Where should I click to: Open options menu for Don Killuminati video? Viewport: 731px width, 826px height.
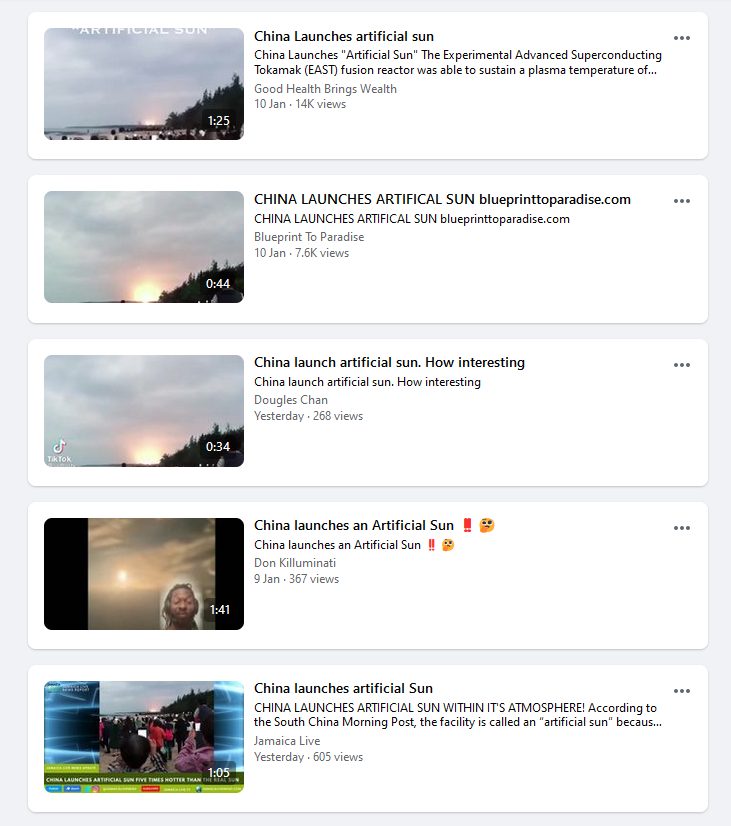pyautogui.click(x=682, y=528)
